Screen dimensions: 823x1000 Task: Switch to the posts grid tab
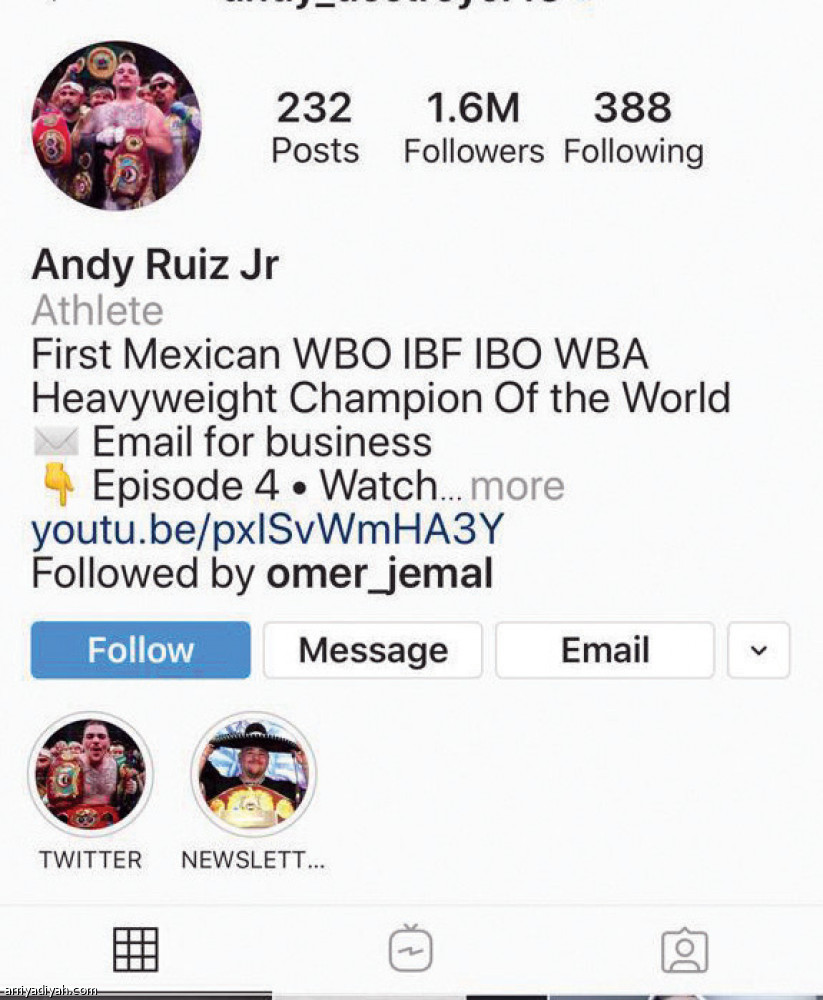pos(136,949)
